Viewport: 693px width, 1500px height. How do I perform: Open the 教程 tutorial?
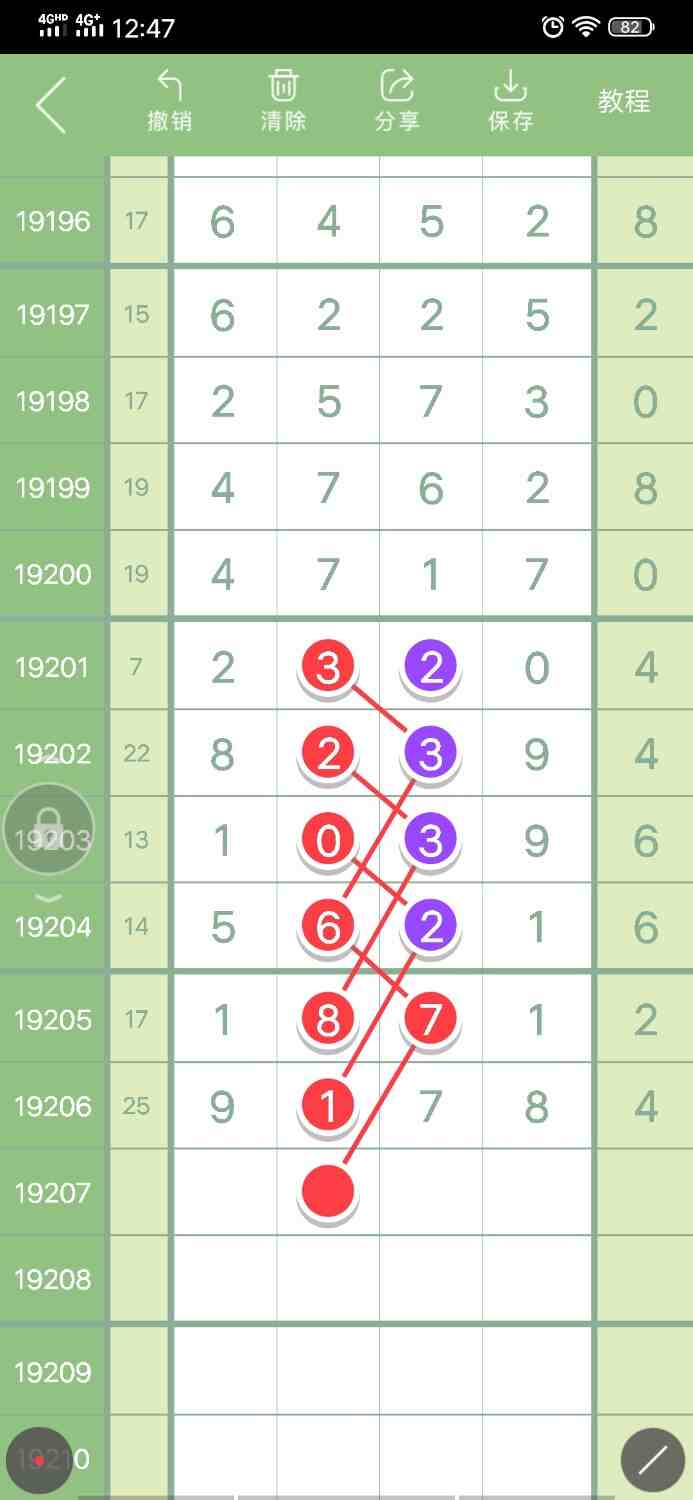coord(624,101)
